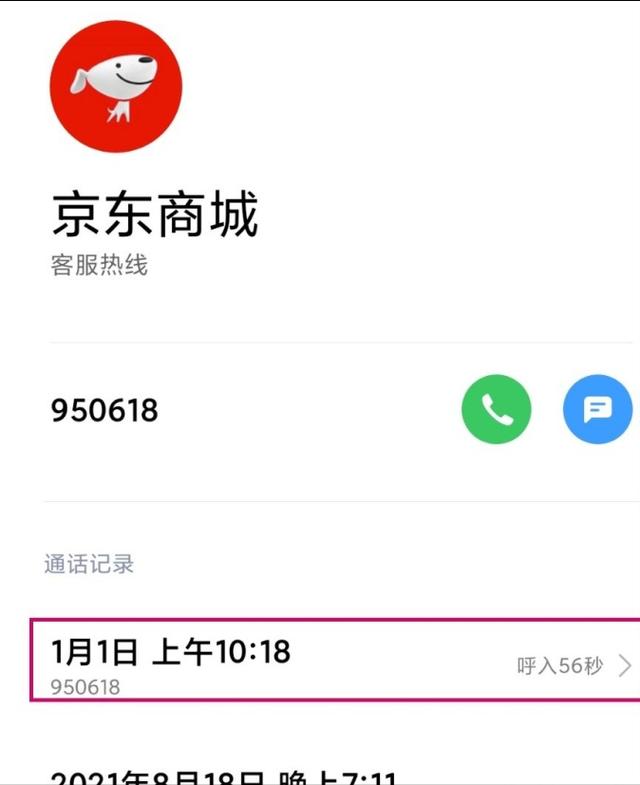This screenshot has height=785, width=640.
Task: Tap the JD.com contact avatar
Action: (x=116, y=87)
